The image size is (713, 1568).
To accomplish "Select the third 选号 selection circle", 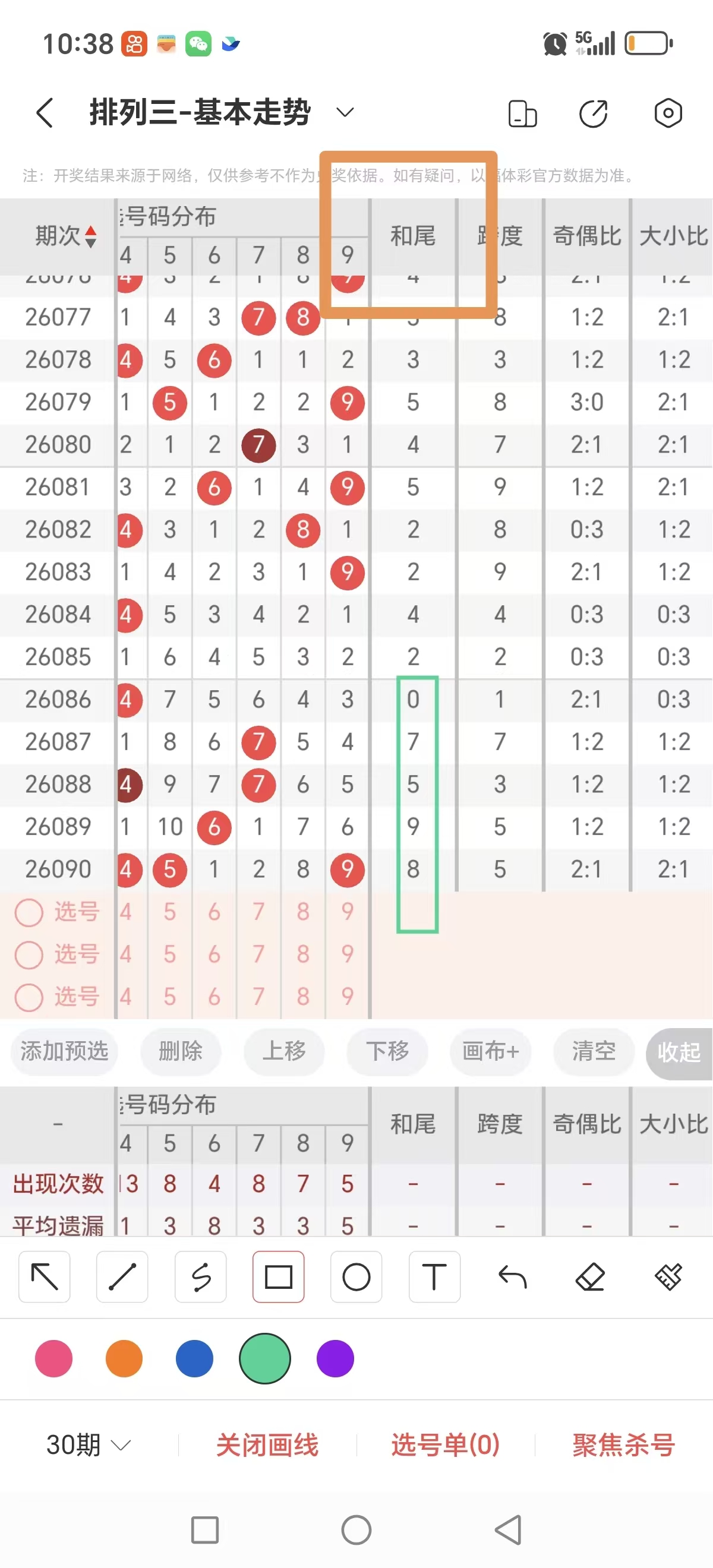I will point(29,998).
